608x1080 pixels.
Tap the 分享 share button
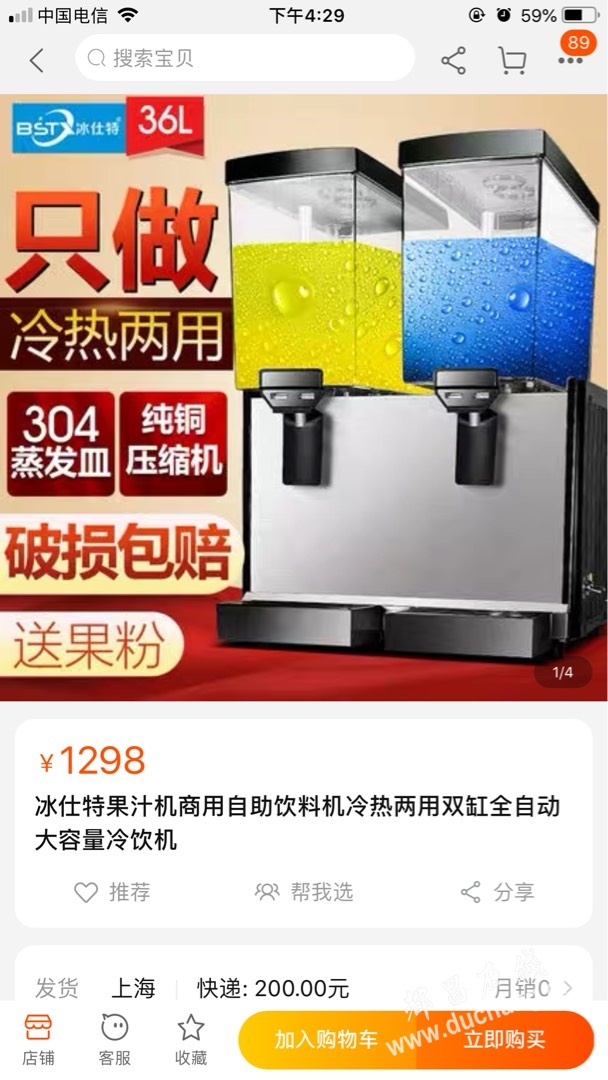coord(497,892)
